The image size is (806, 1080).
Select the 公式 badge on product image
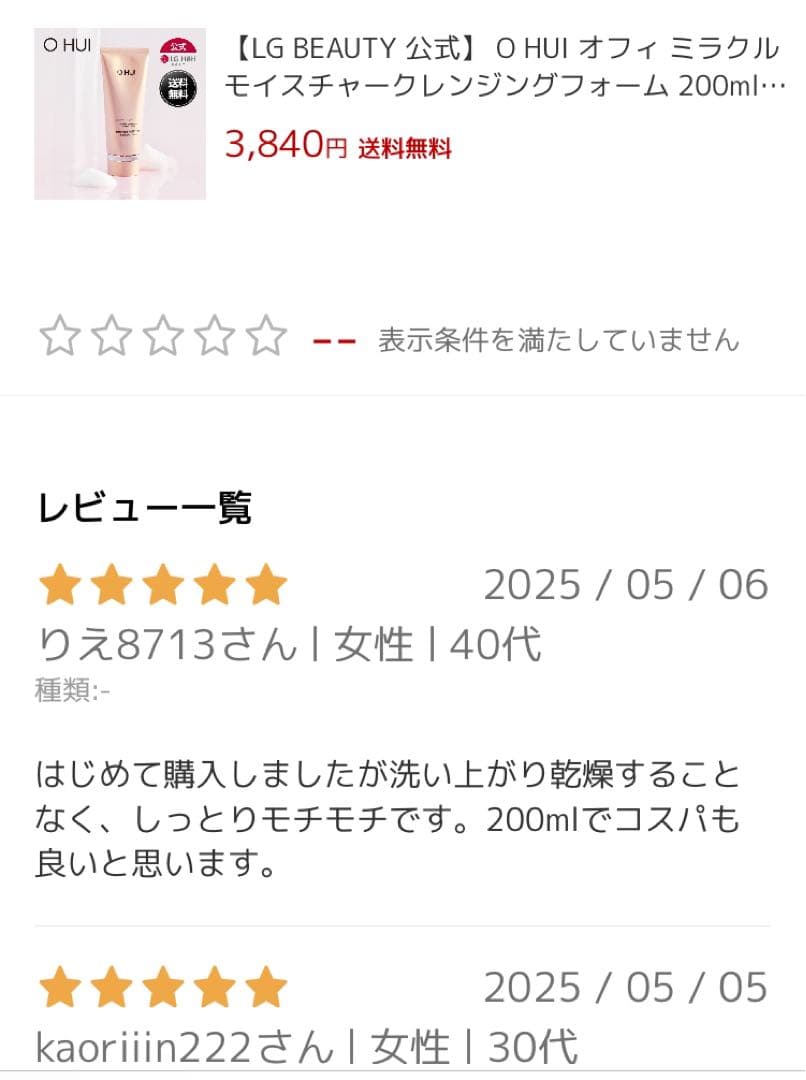(178, 47)
